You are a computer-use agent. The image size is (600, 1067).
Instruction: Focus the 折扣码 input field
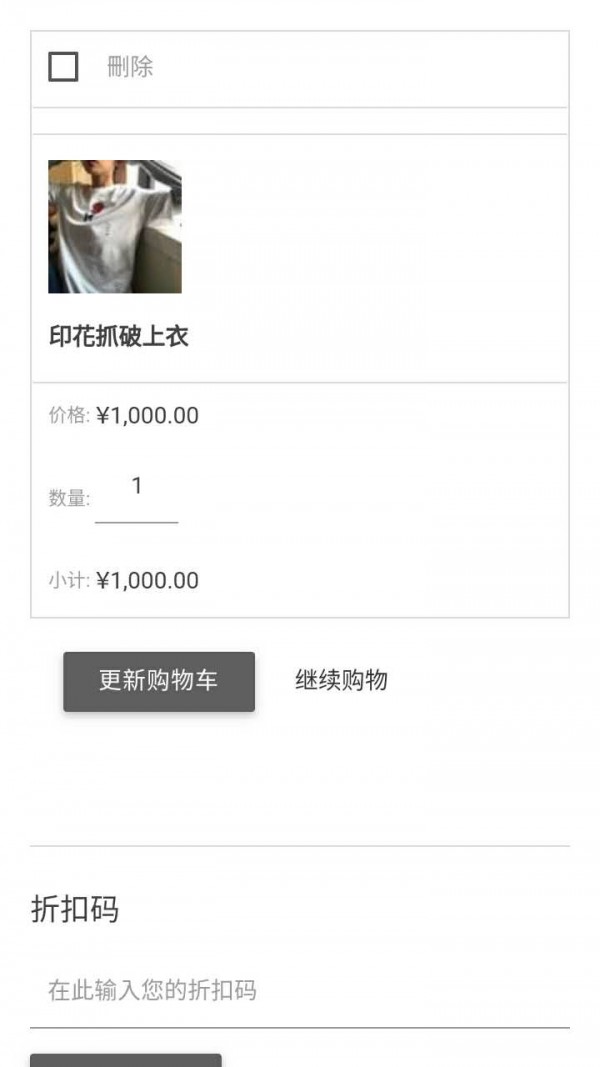299,991
